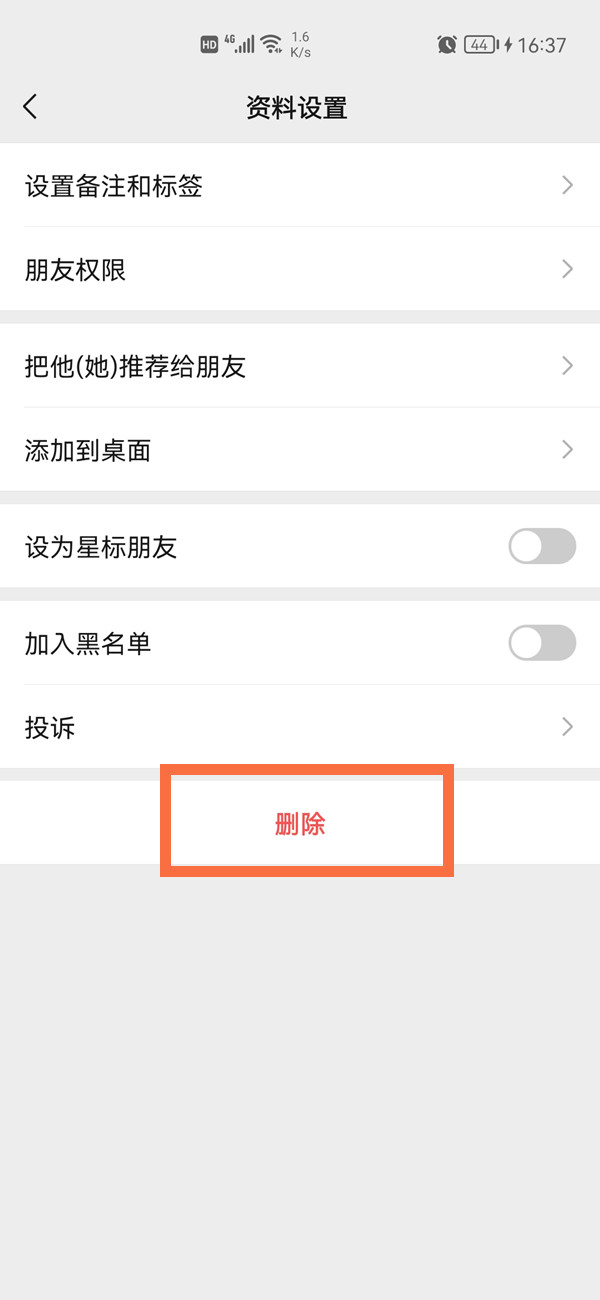This screenshot has width=600, height=1300.
Task: Enable 设为星标朋友 switch
Action: (542, 547)
